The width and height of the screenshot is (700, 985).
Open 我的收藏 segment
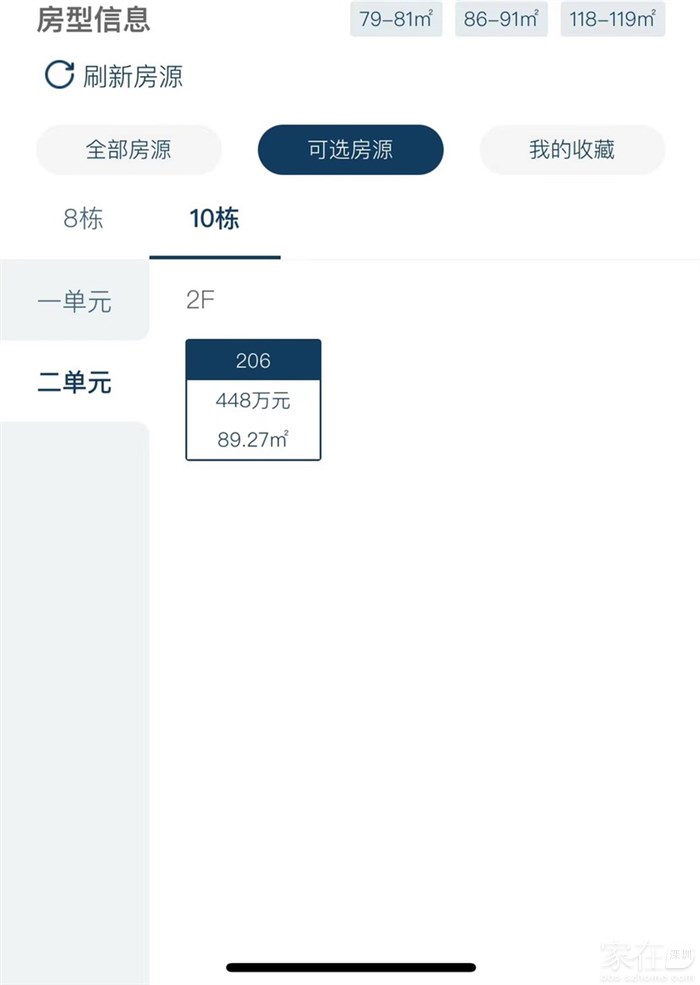pyautogui.click(x=572, y=150)
